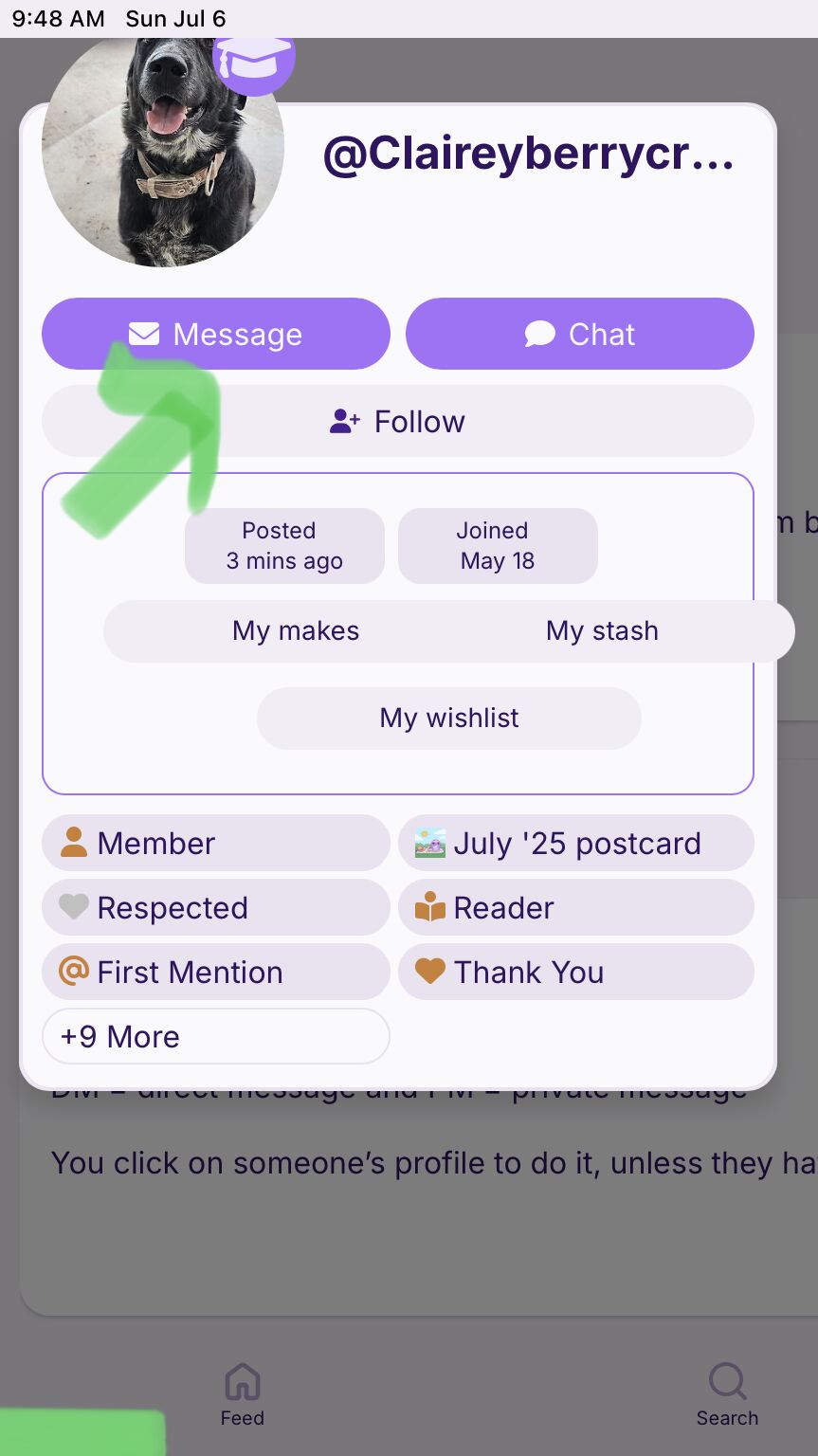Expand the +9 More badges
Image resolution: width=818 pixels, height=1456 pixels.
click(216, 1036)
